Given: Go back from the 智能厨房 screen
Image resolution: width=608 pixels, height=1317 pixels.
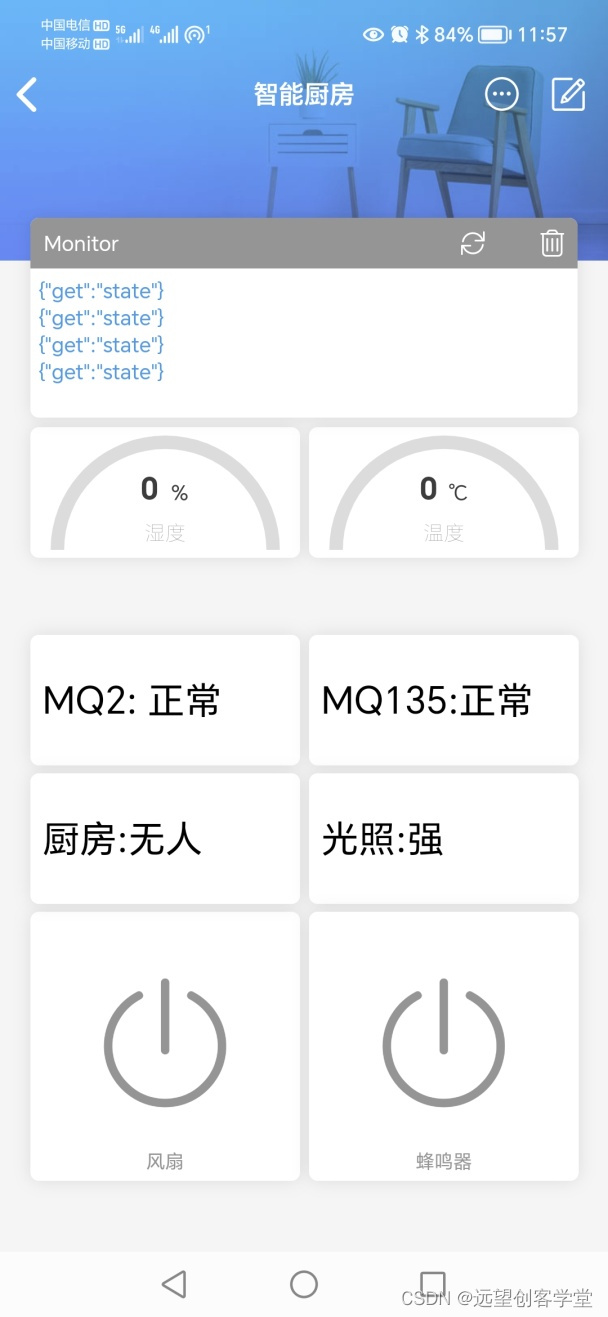Looking at the screenshot, I should point(27,95).
